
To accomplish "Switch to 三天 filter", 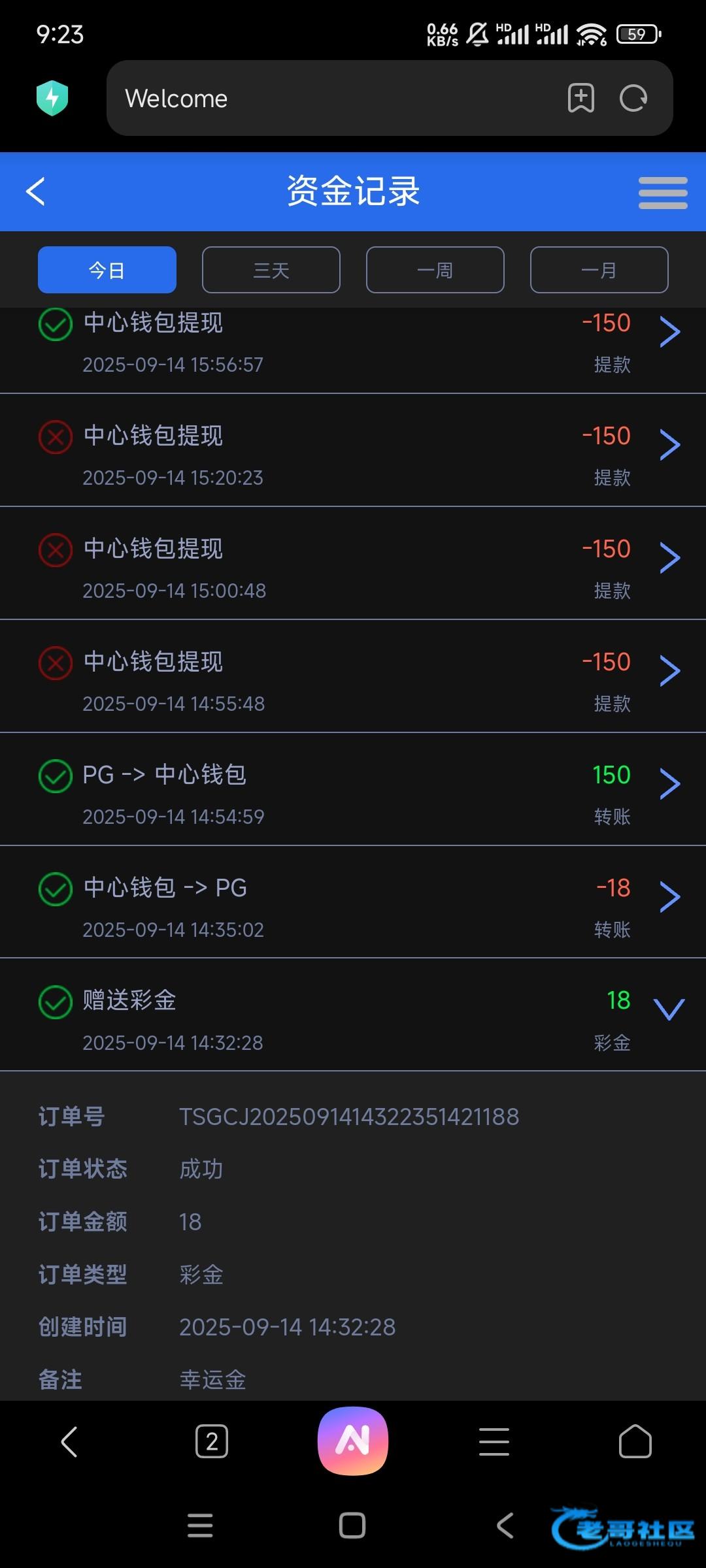I will click(271, 270).
